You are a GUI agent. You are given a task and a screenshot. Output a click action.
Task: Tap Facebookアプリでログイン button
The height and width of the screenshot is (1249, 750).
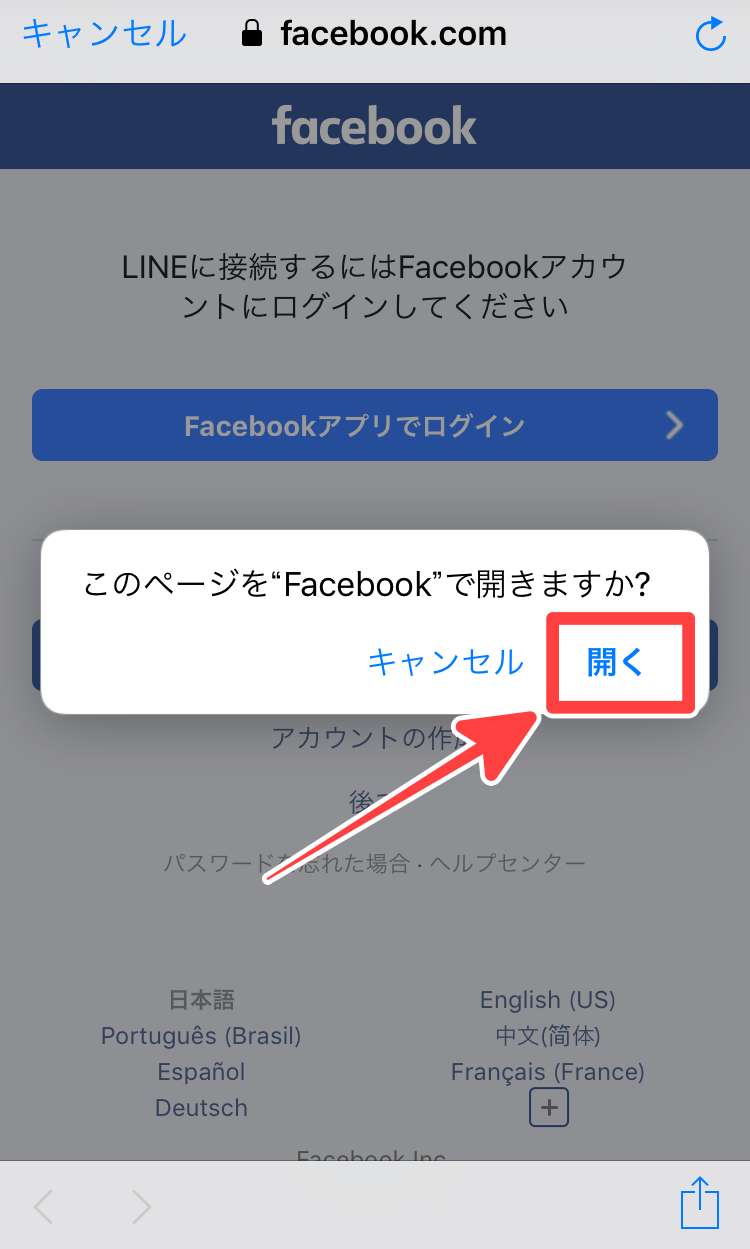[x=375, y=426]
